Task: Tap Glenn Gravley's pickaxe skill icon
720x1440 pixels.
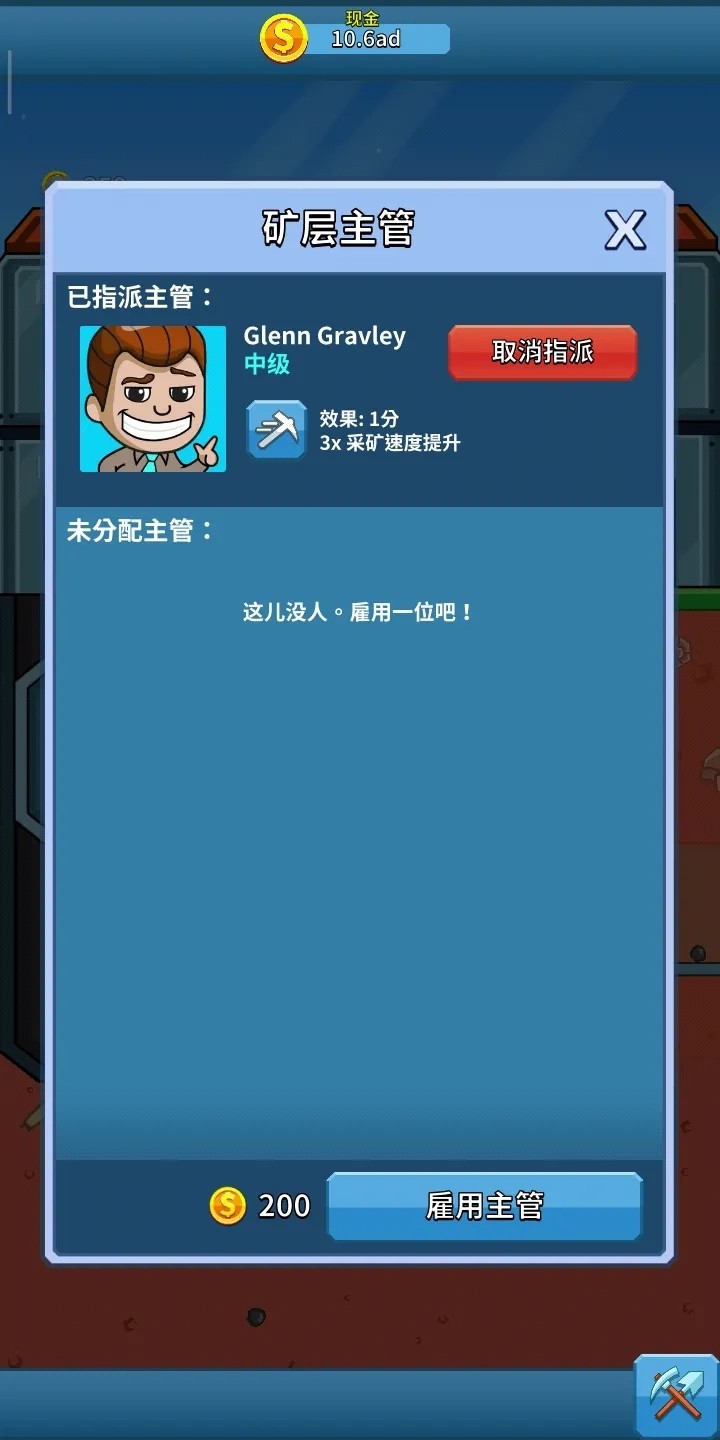Action: 276,430
